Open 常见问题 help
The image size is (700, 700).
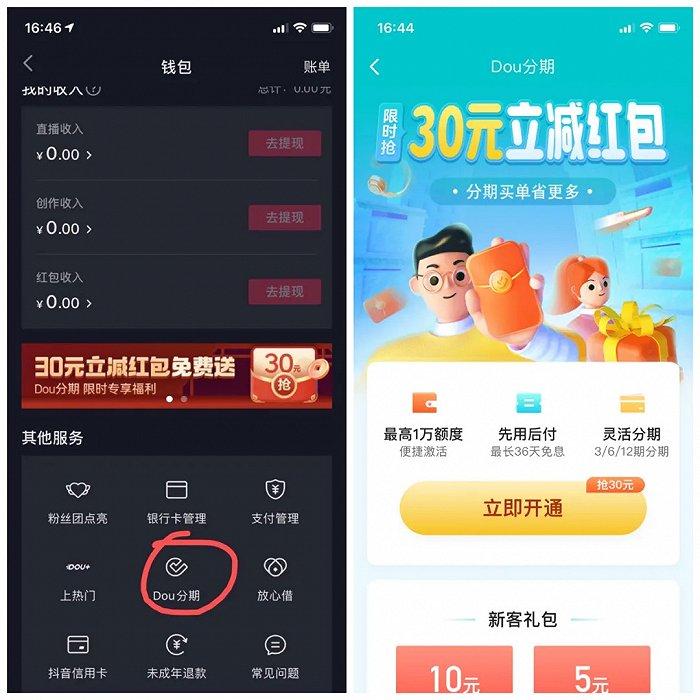point(275,655)
